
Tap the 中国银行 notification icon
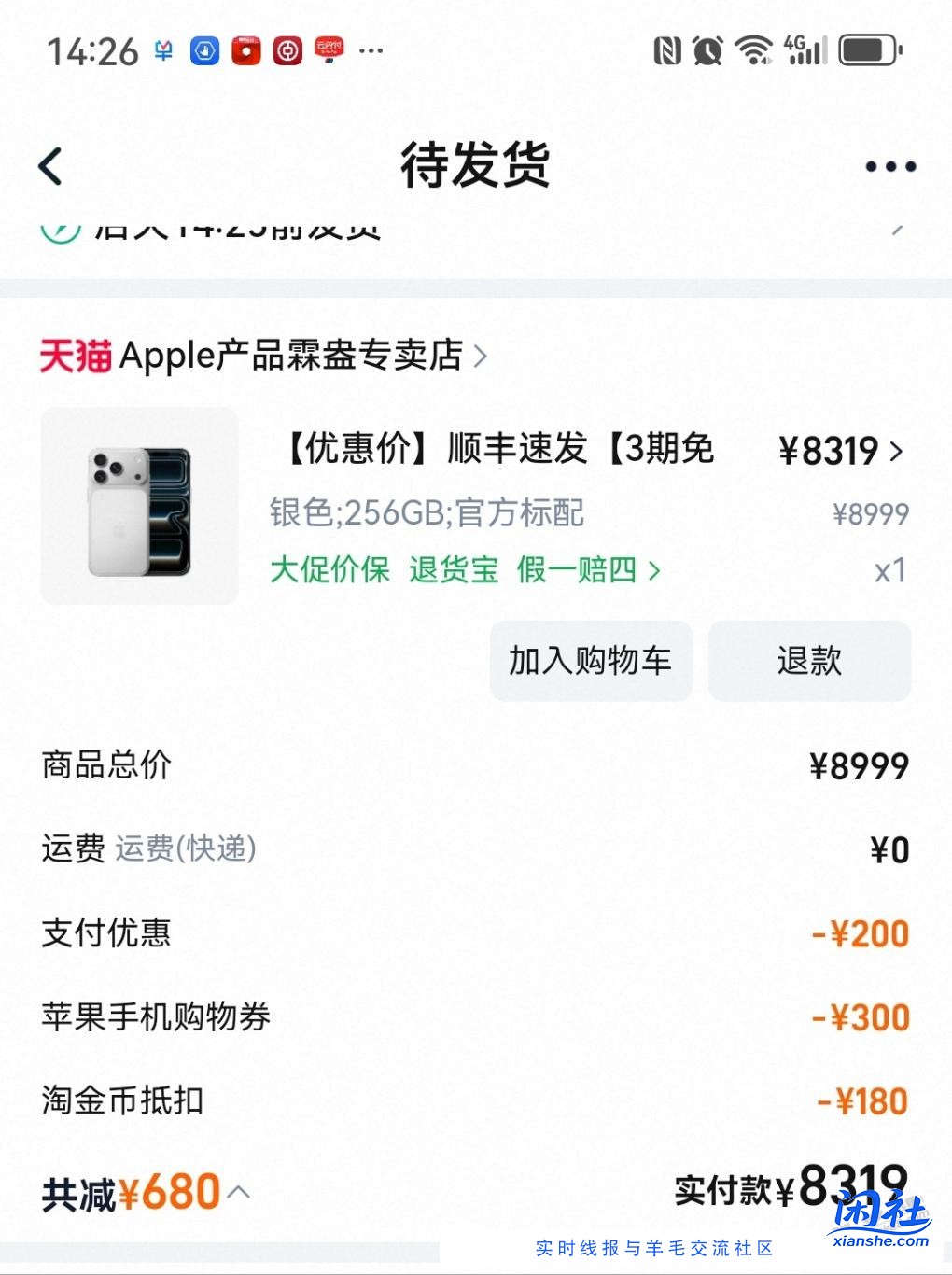point(287,51)
